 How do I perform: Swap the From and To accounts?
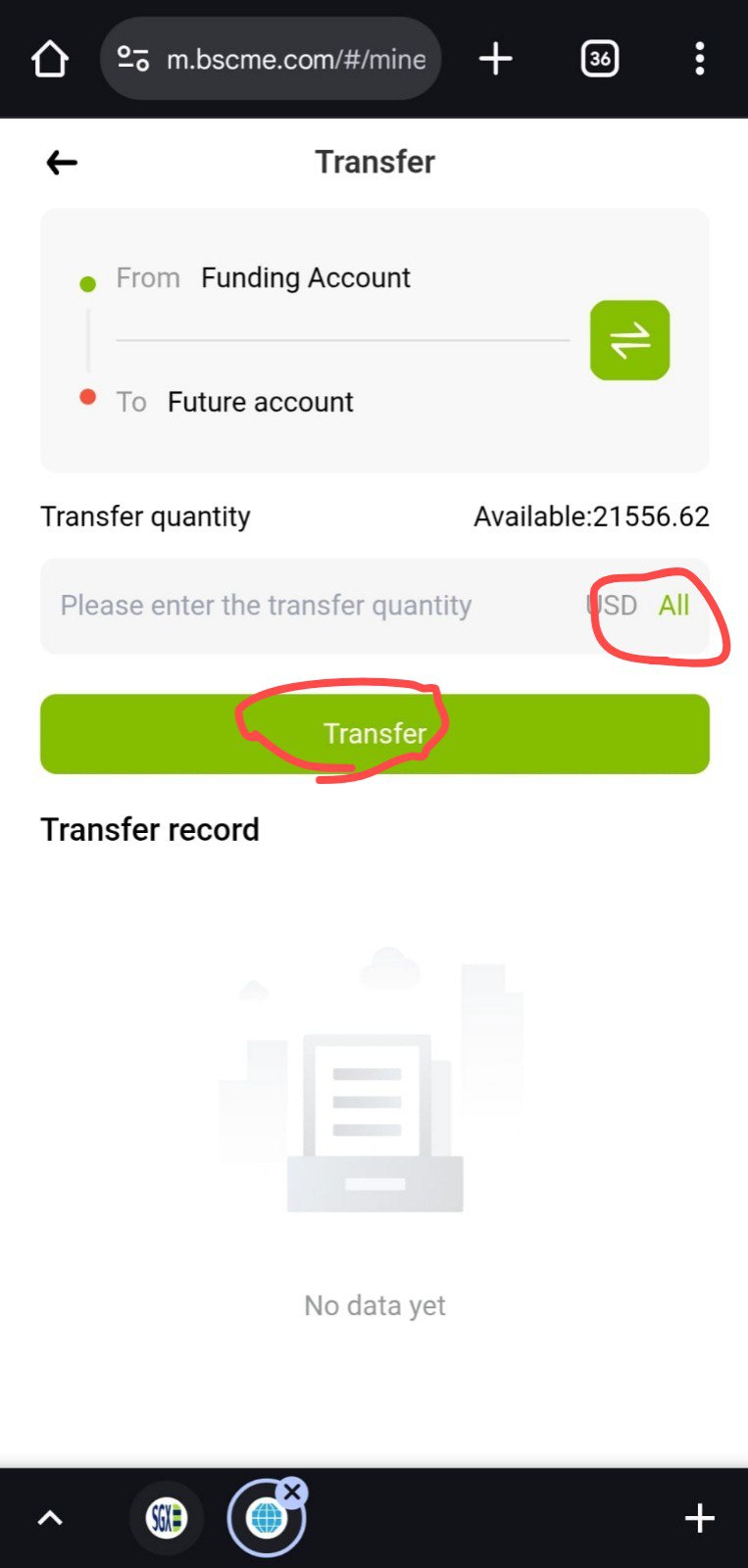point(629,340)
